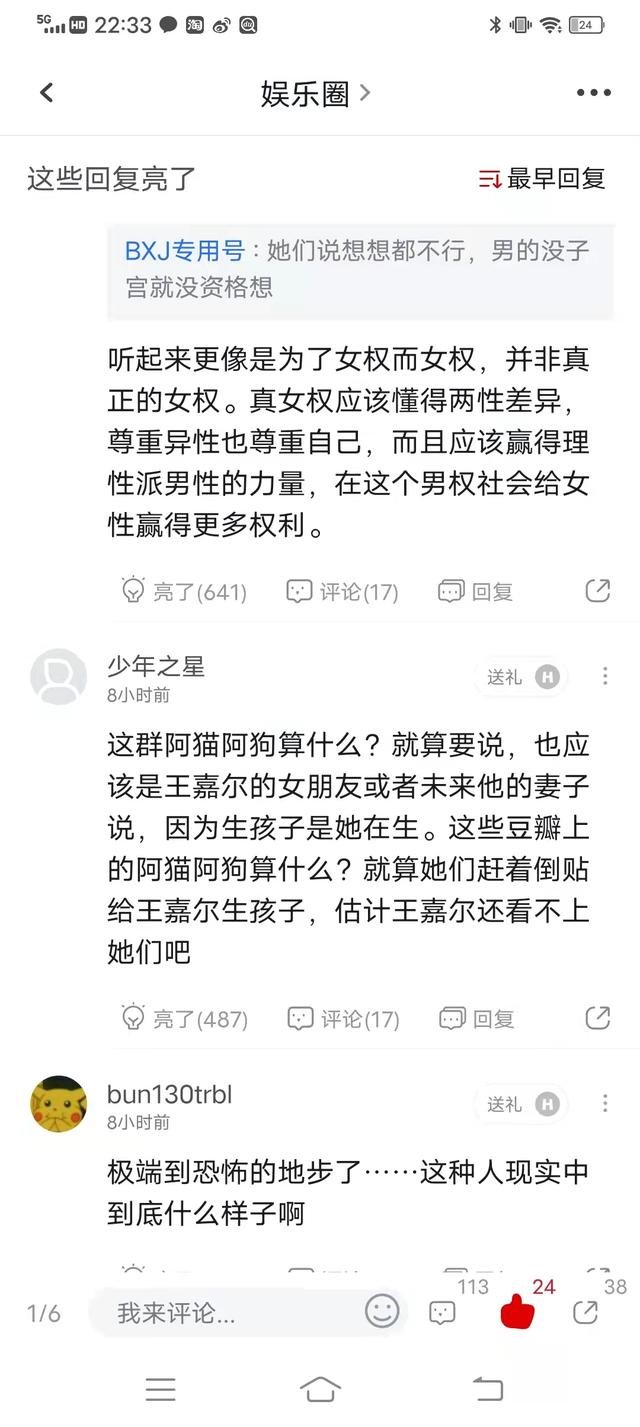Send gift to bun130trbl via 送礼
This screenshot has width=640, height=1427.
tap(520, 1104)
